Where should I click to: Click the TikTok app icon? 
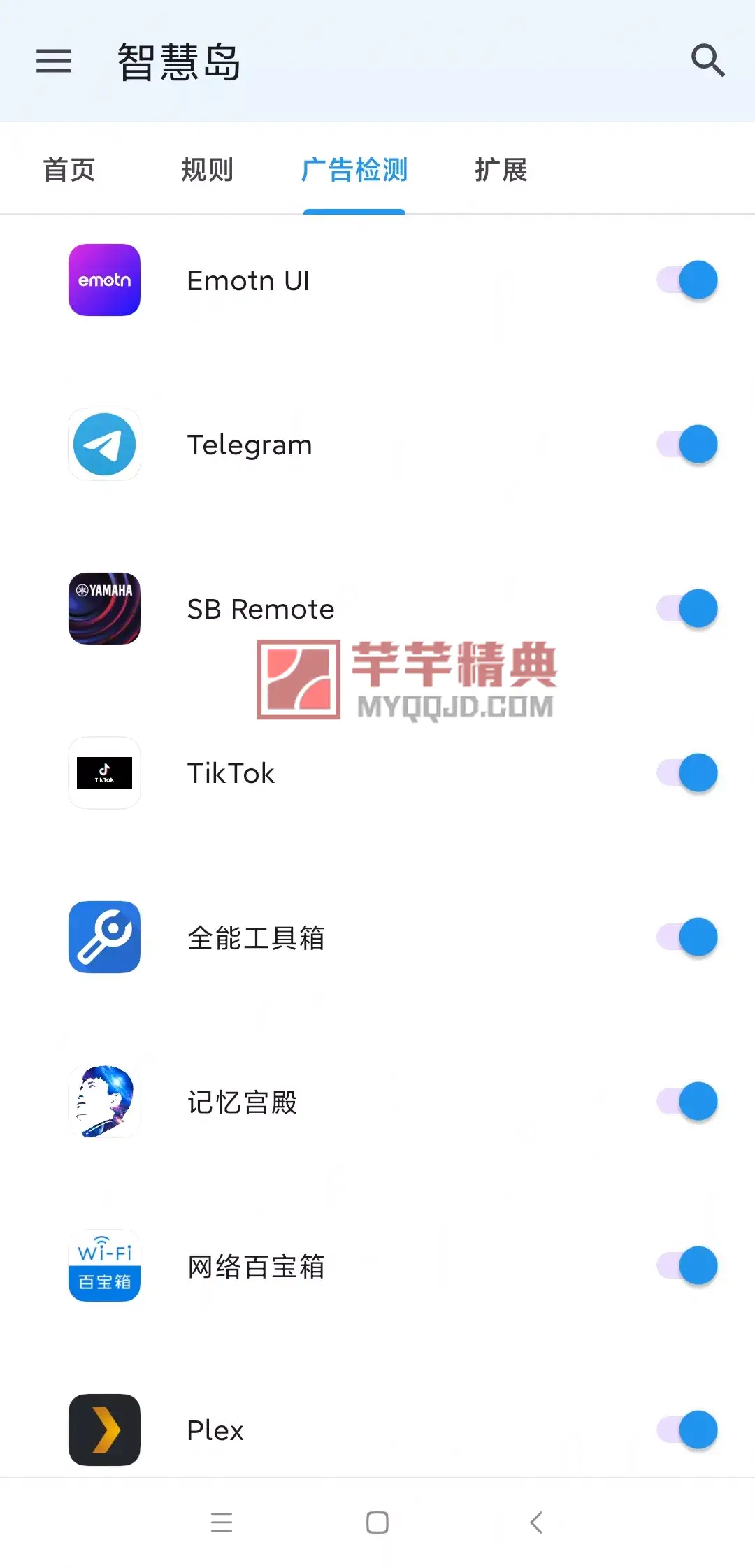click(103, 773)
